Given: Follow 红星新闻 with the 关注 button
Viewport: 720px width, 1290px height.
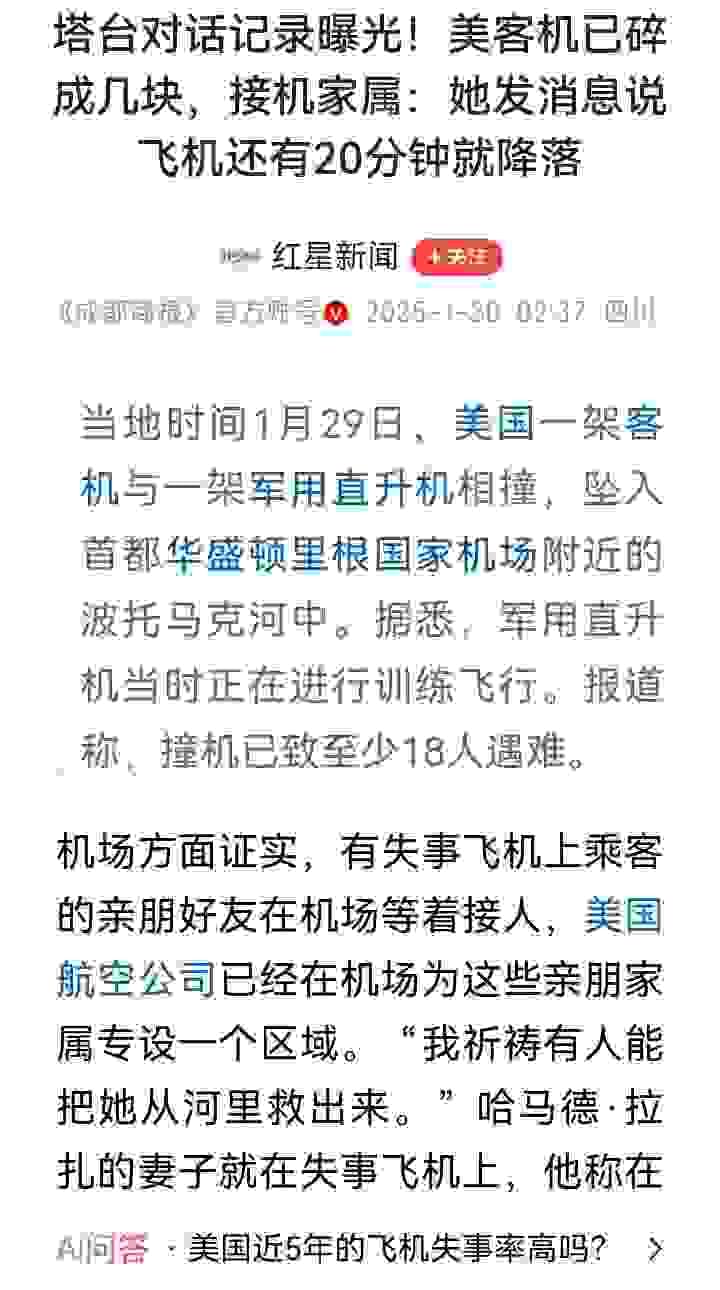Looking at the screenshot, I should pyautogui.click(x=457, y=257).
